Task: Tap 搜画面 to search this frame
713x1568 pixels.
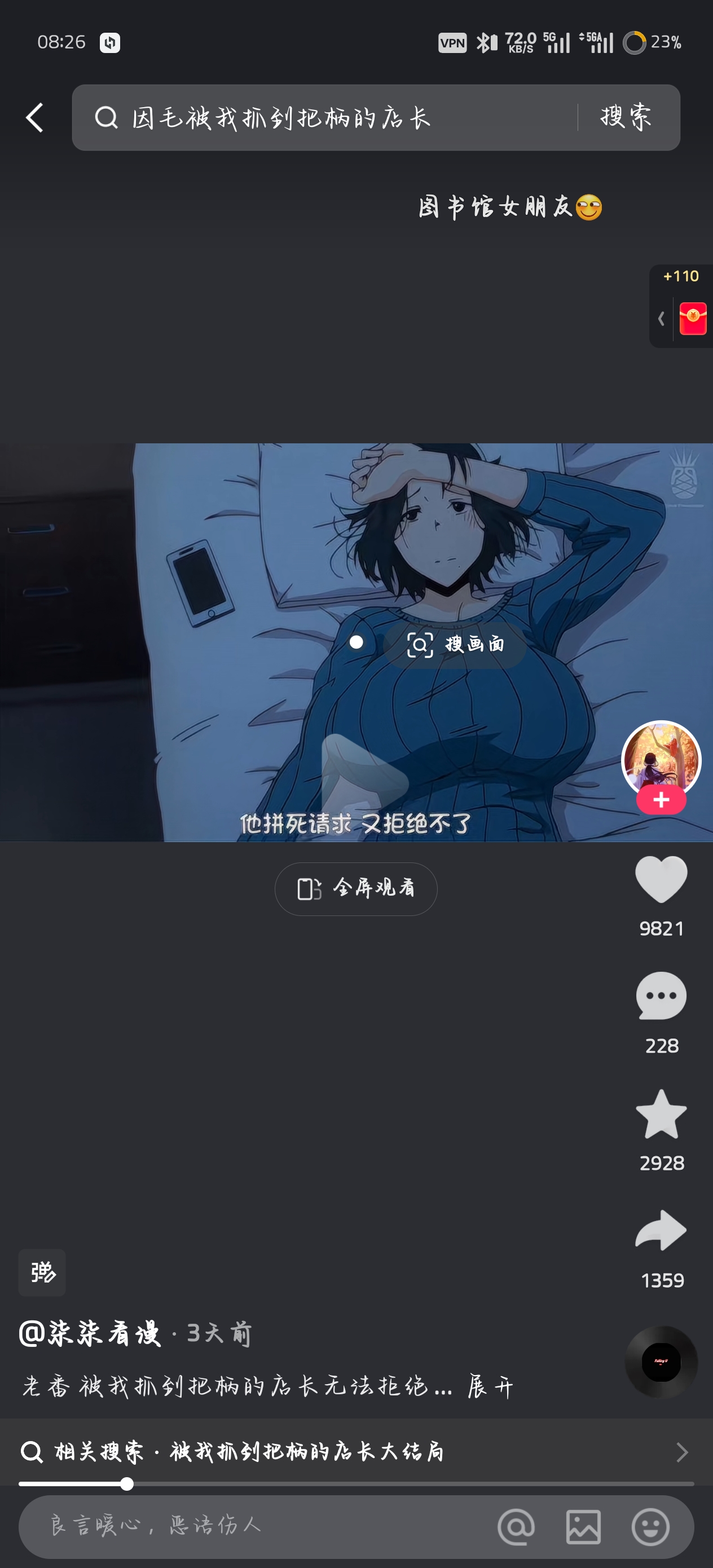Action: 455,644
